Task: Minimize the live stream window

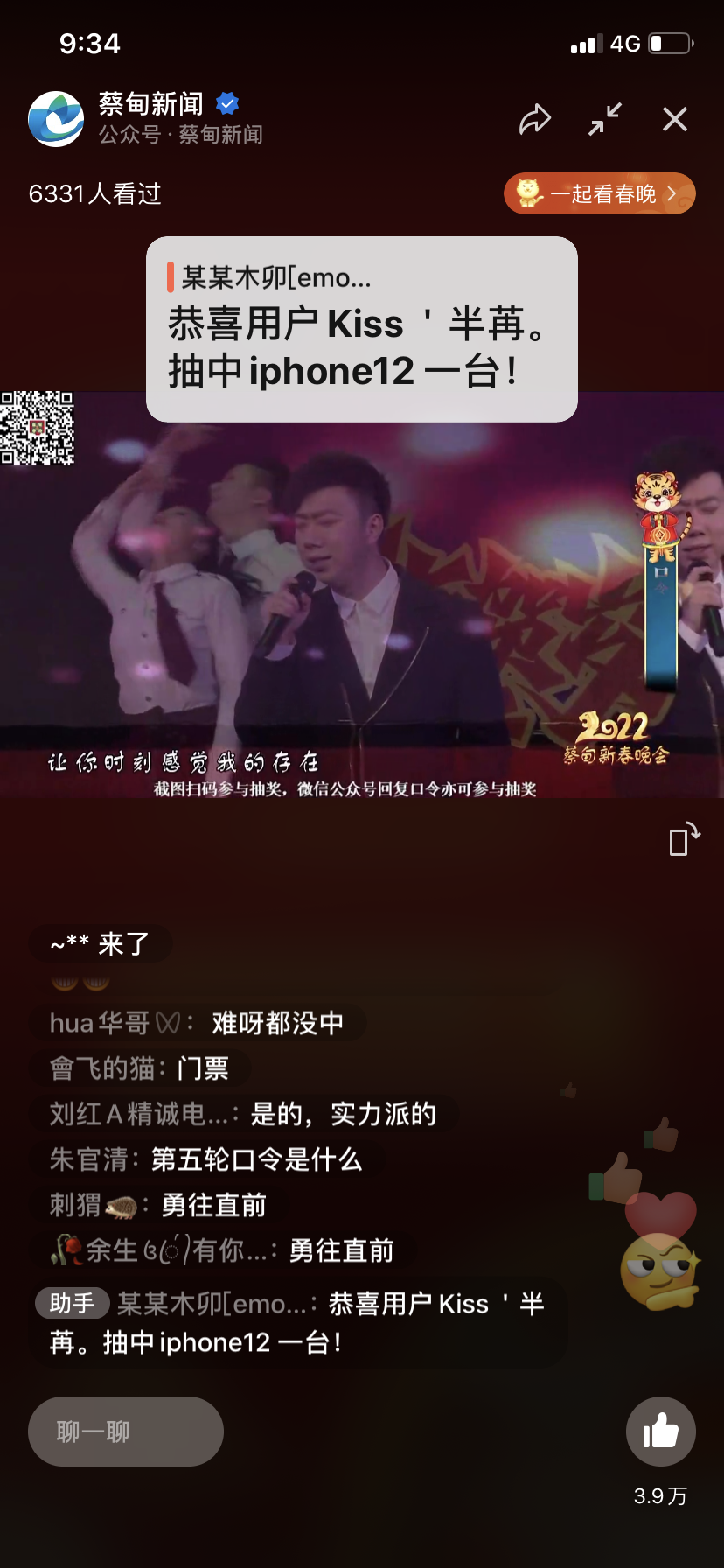Action: pyautogui.click(x=605, y=119)
